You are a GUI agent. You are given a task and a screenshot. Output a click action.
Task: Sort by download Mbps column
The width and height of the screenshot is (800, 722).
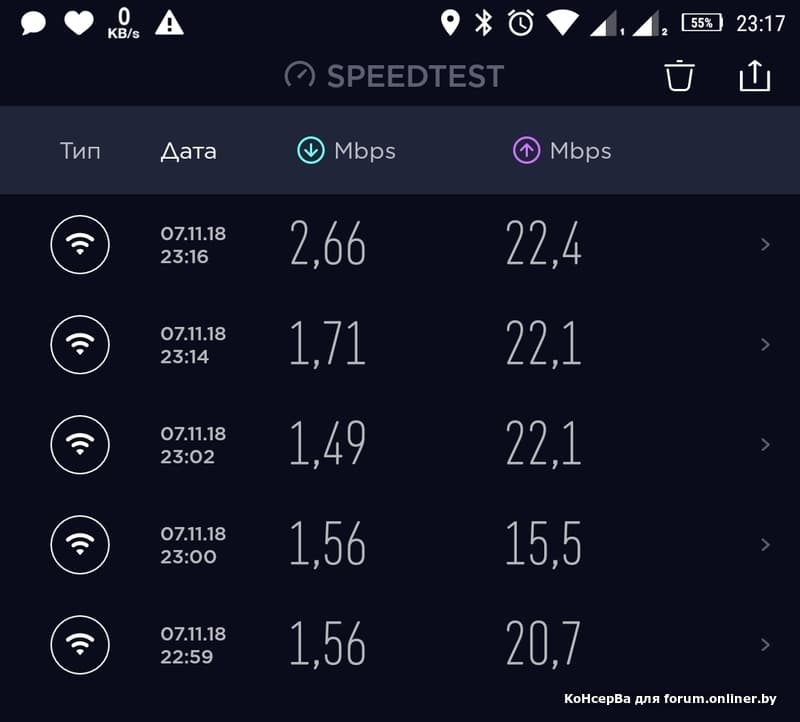click(x=346, y=151)
